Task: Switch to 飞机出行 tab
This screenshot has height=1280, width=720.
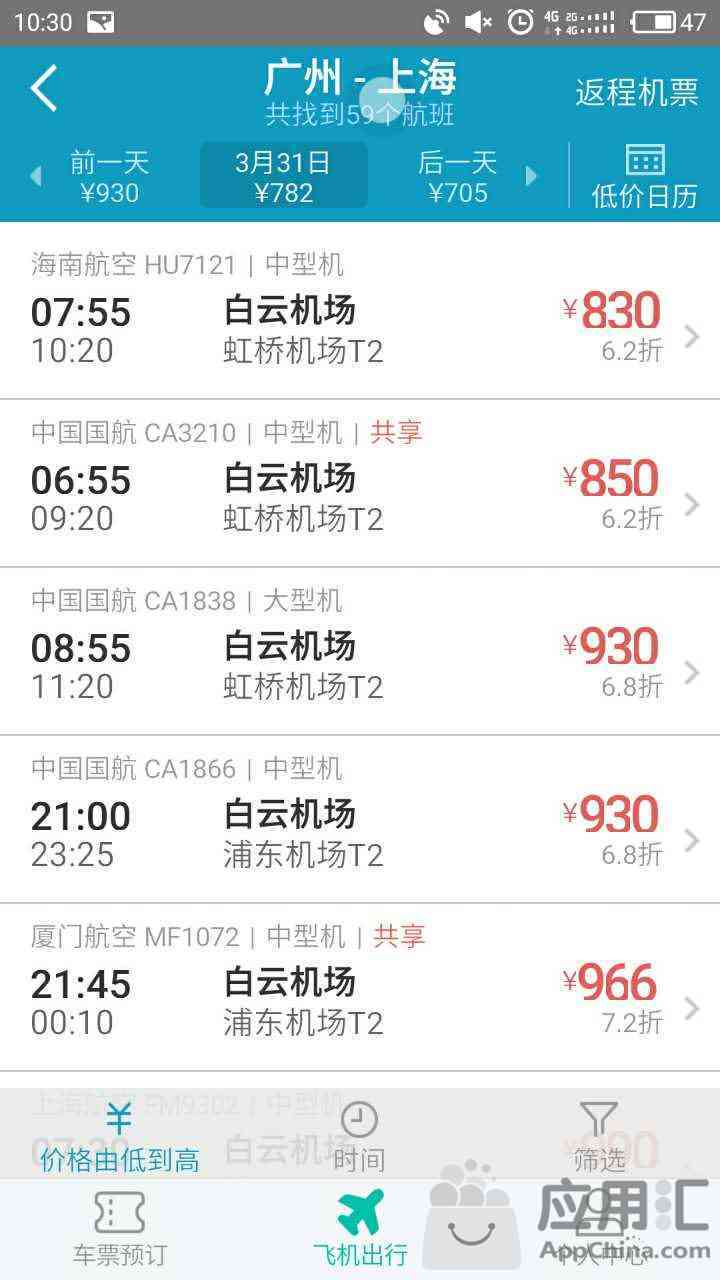Action: [x=360, y=1230]
